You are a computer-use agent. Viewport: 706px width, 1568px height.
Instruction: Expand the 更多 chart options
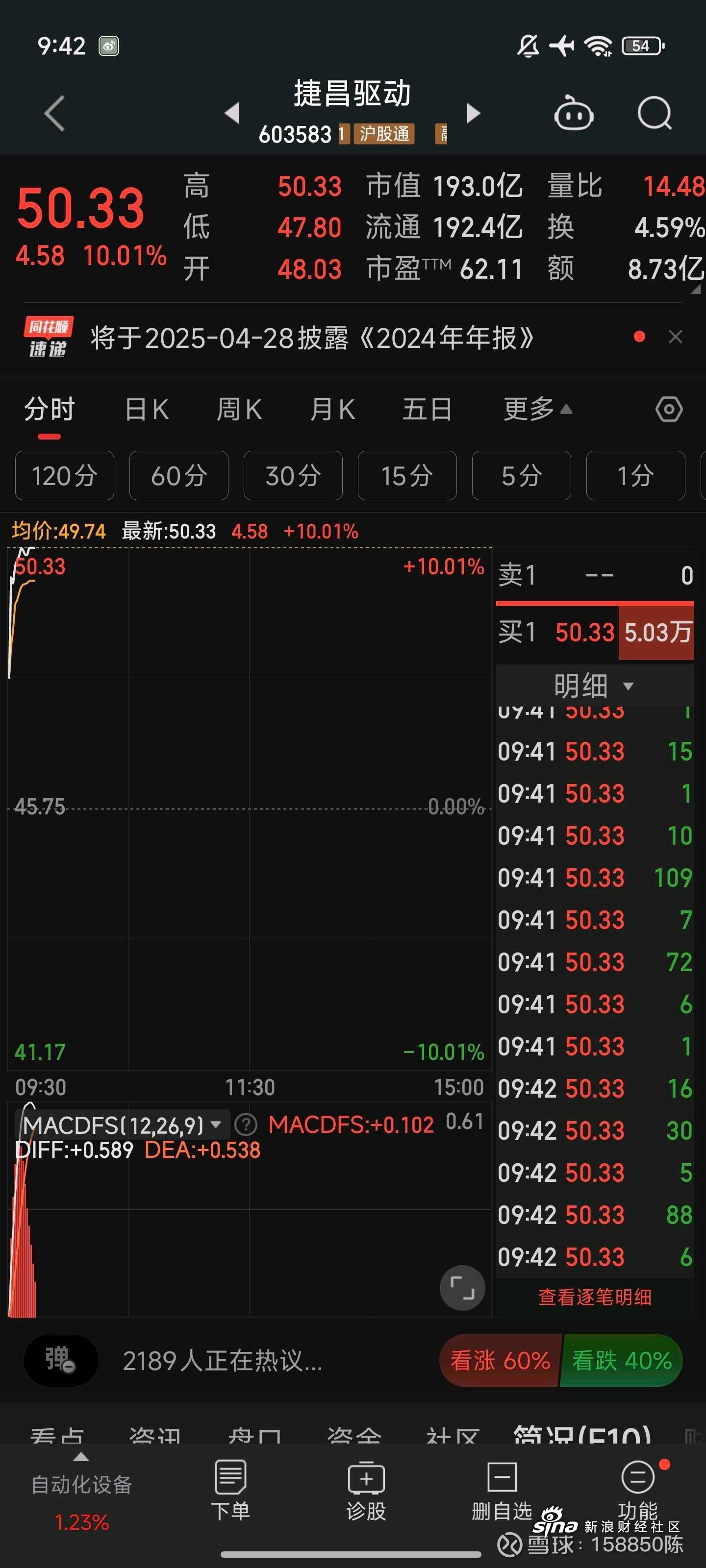tap(537, 409)
